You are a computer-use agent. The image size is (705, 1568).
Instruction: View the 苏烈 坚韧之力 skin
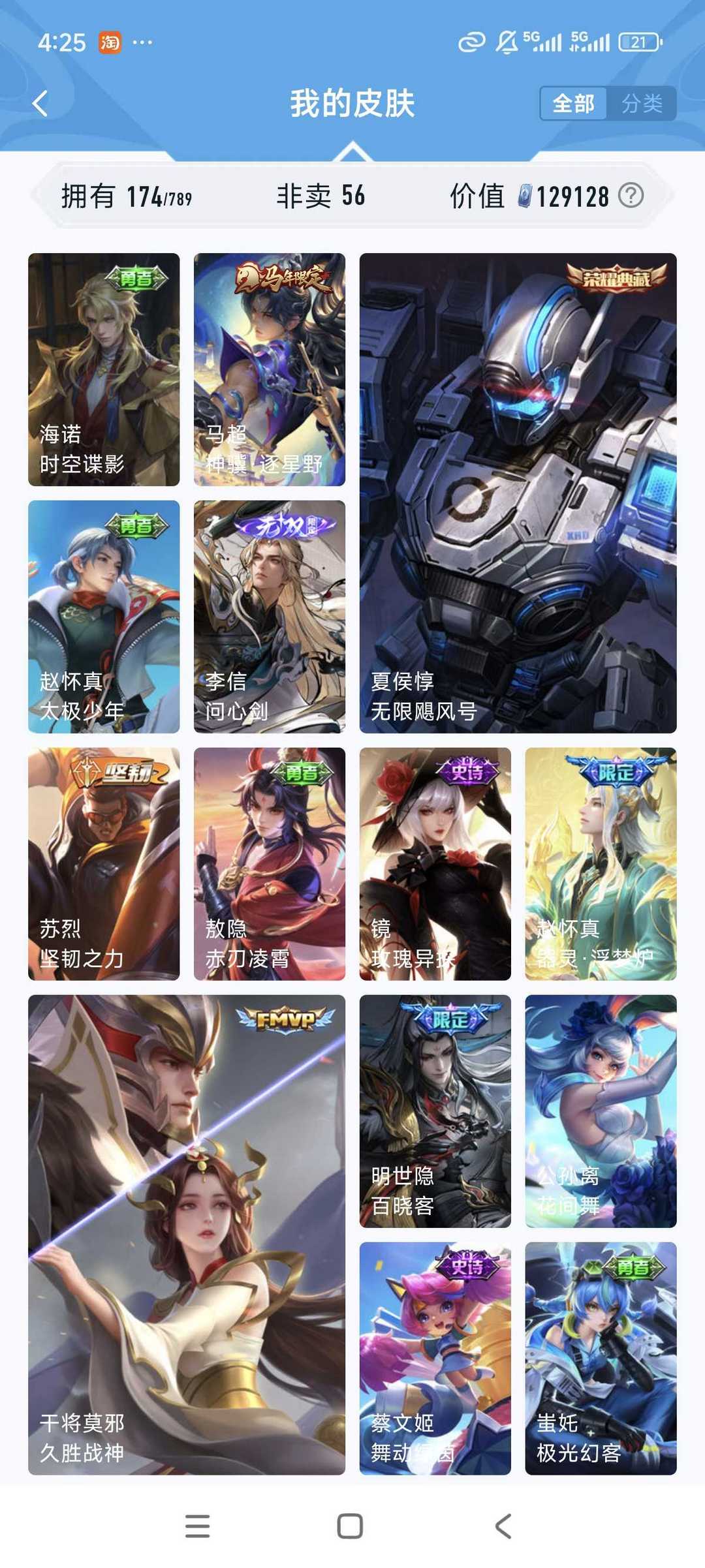point(104,864)
